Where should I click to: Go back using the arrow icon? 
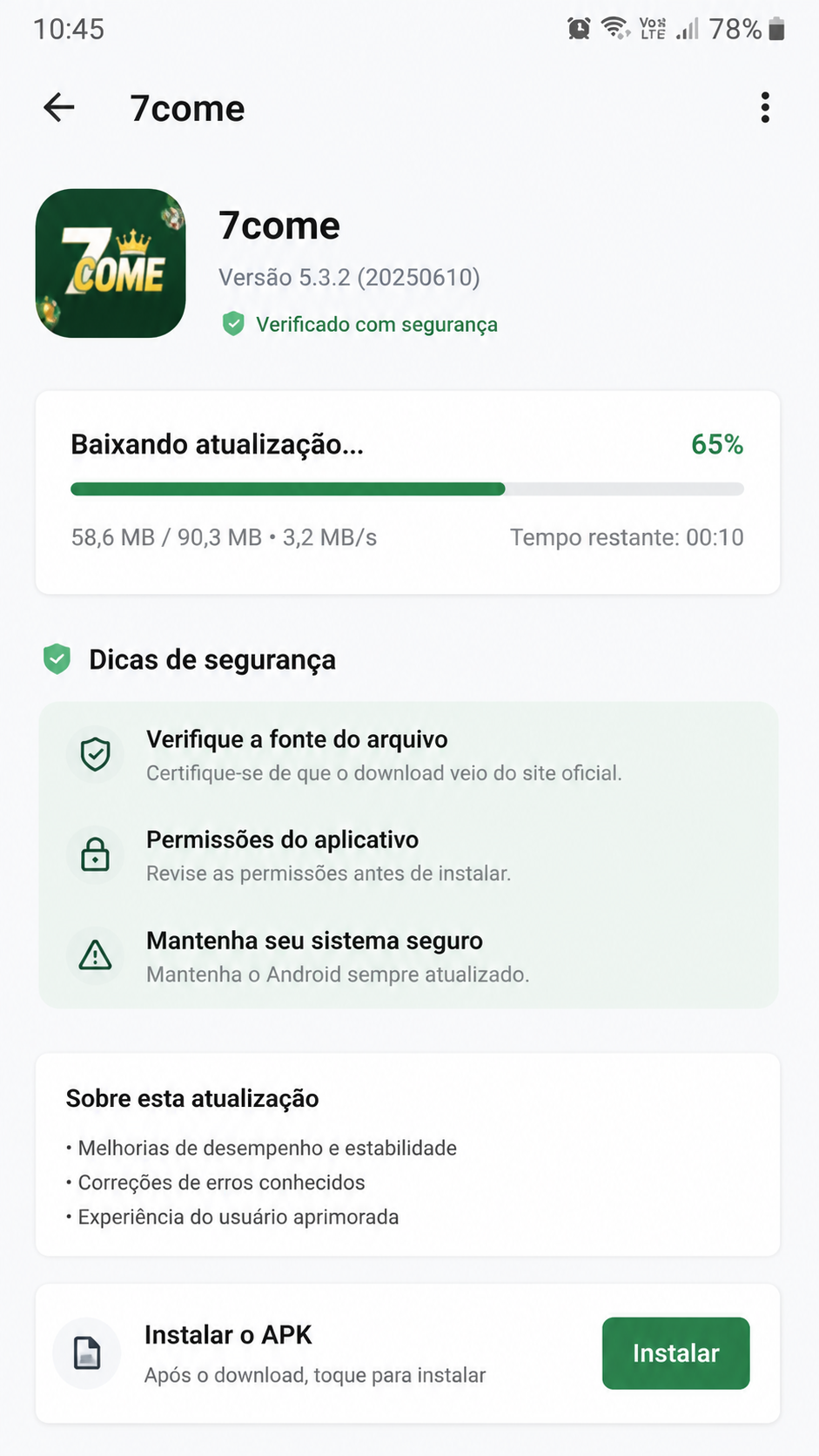(59, 108)
